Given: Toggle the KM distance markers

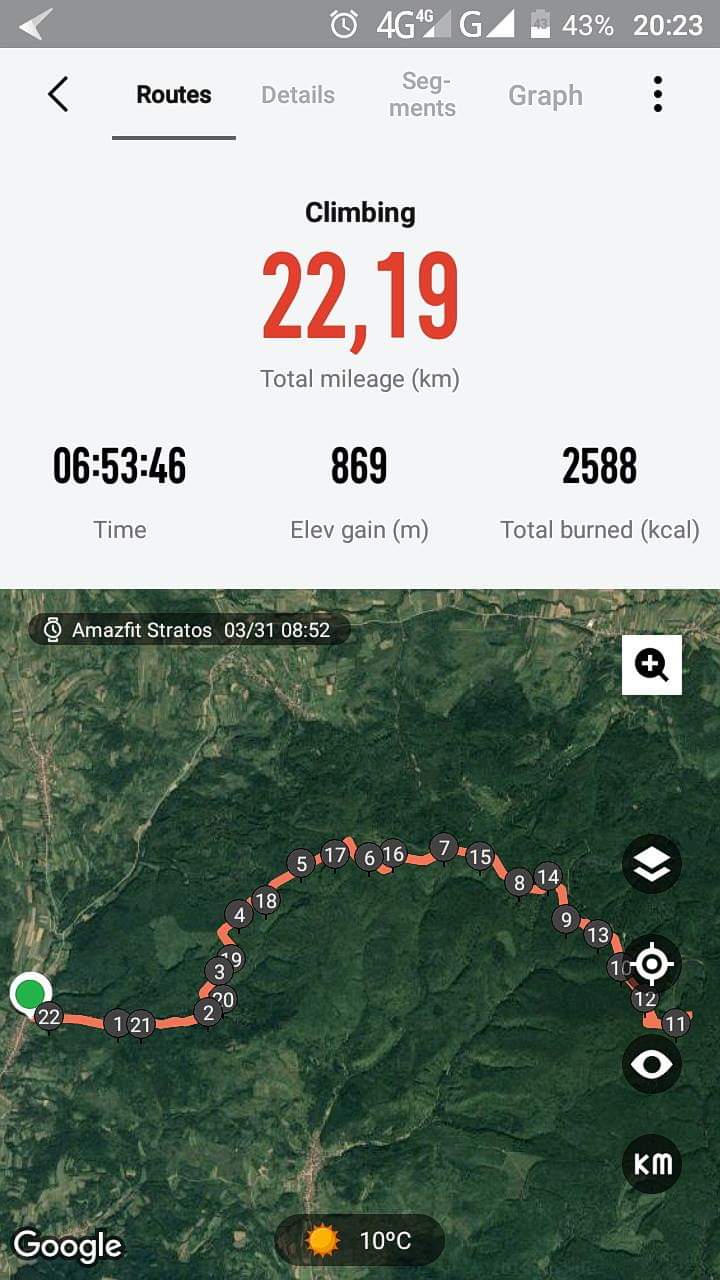Looking at the screenshot, I should tap(652, 1164).
